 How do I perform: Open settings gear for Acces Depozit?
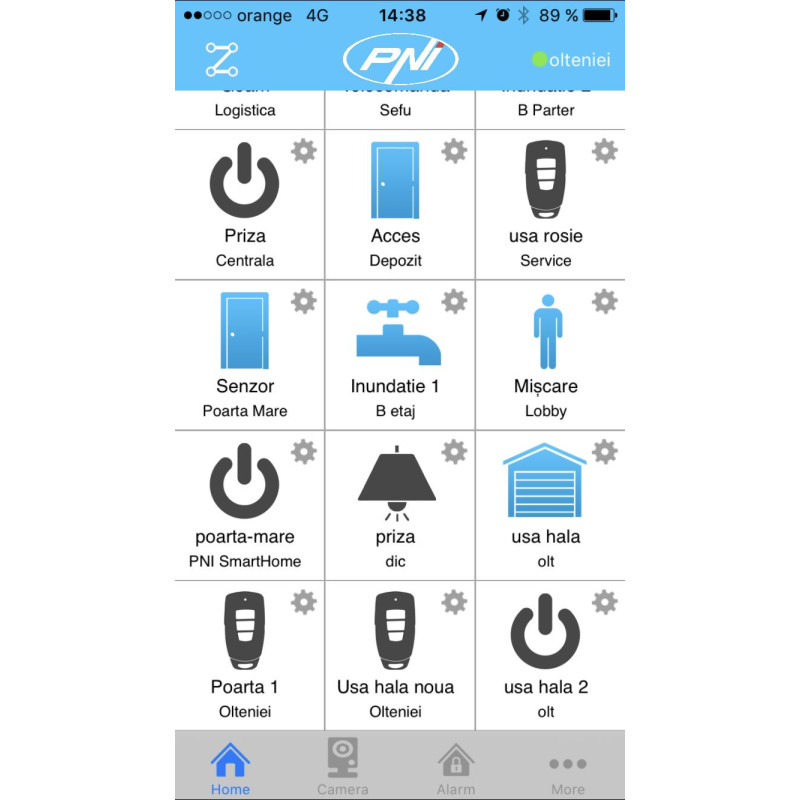pos(454,151)
